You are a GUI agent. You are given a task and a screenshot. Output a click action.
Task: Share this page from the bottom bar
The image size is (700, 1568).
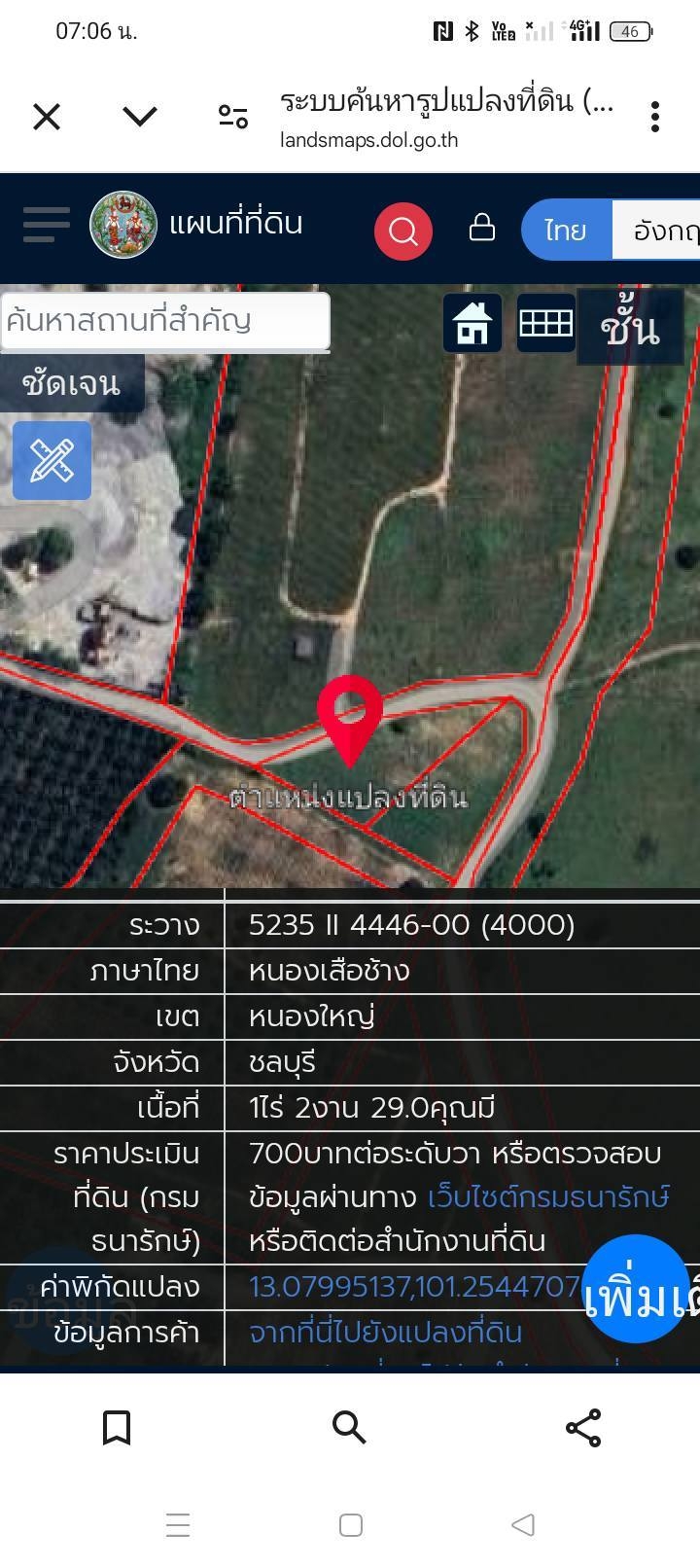(582, 1428)
